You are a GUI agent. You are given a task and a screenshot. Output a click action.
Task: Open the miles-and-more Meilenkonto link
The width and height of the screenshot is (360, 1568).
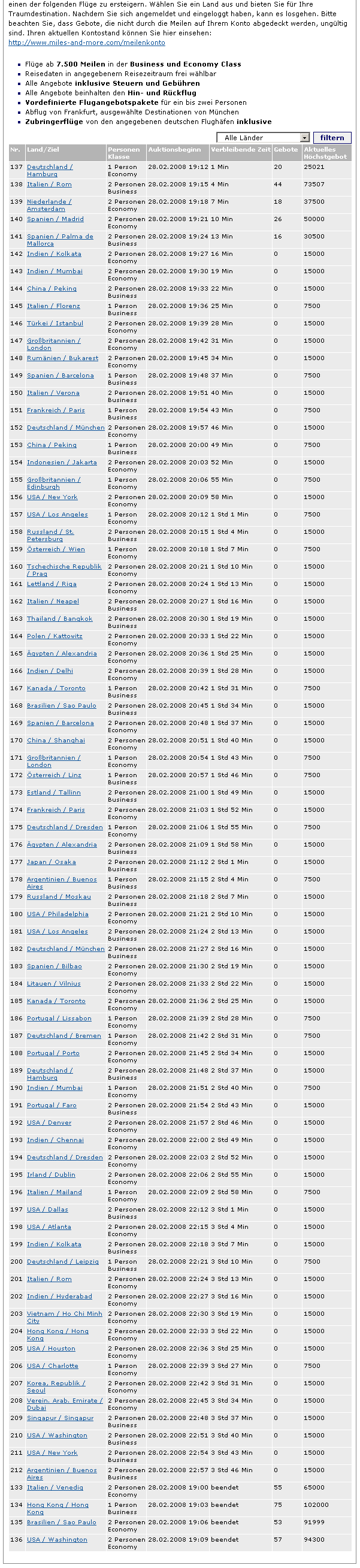click(x=86, y=43)
